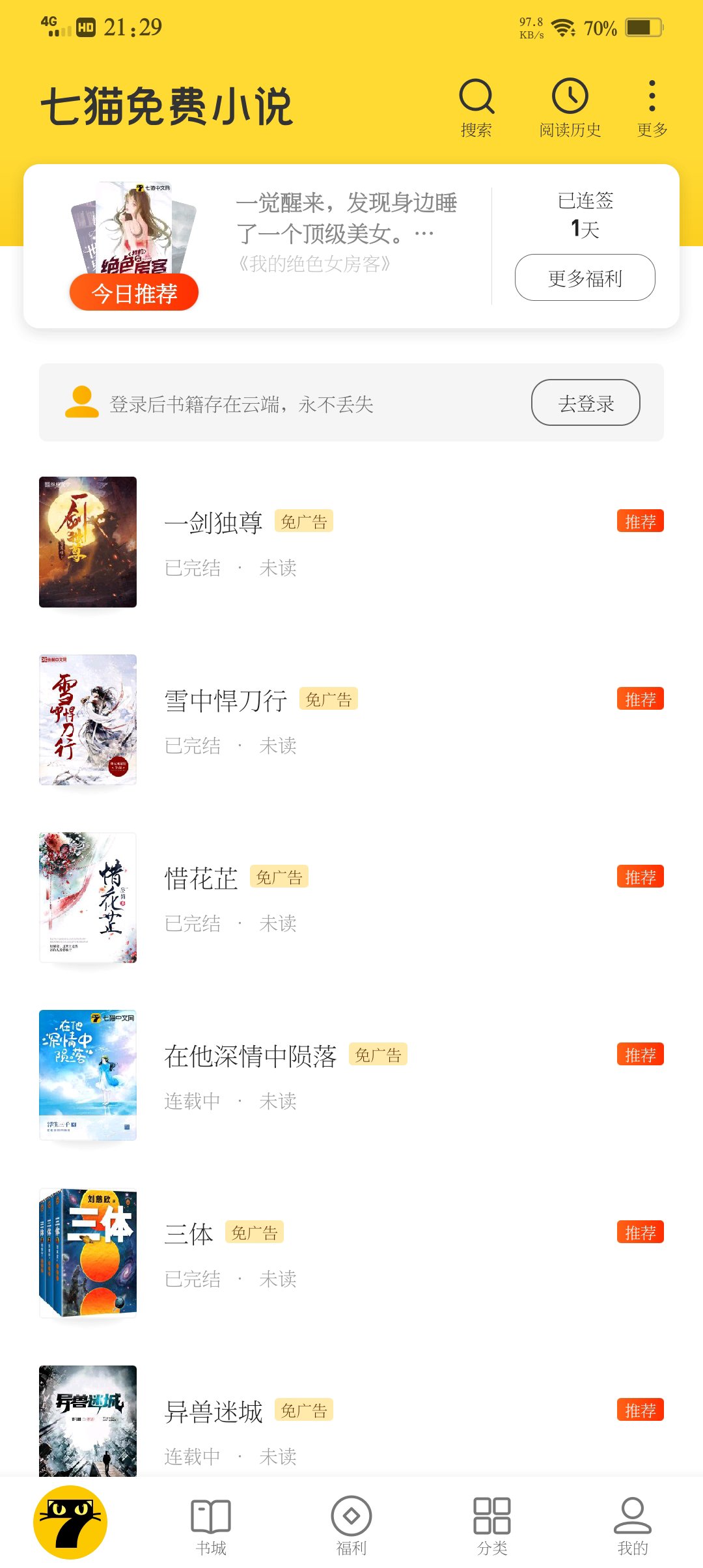Open the book 惜花芷
The image size is (703, 1568).
point(201,878)
